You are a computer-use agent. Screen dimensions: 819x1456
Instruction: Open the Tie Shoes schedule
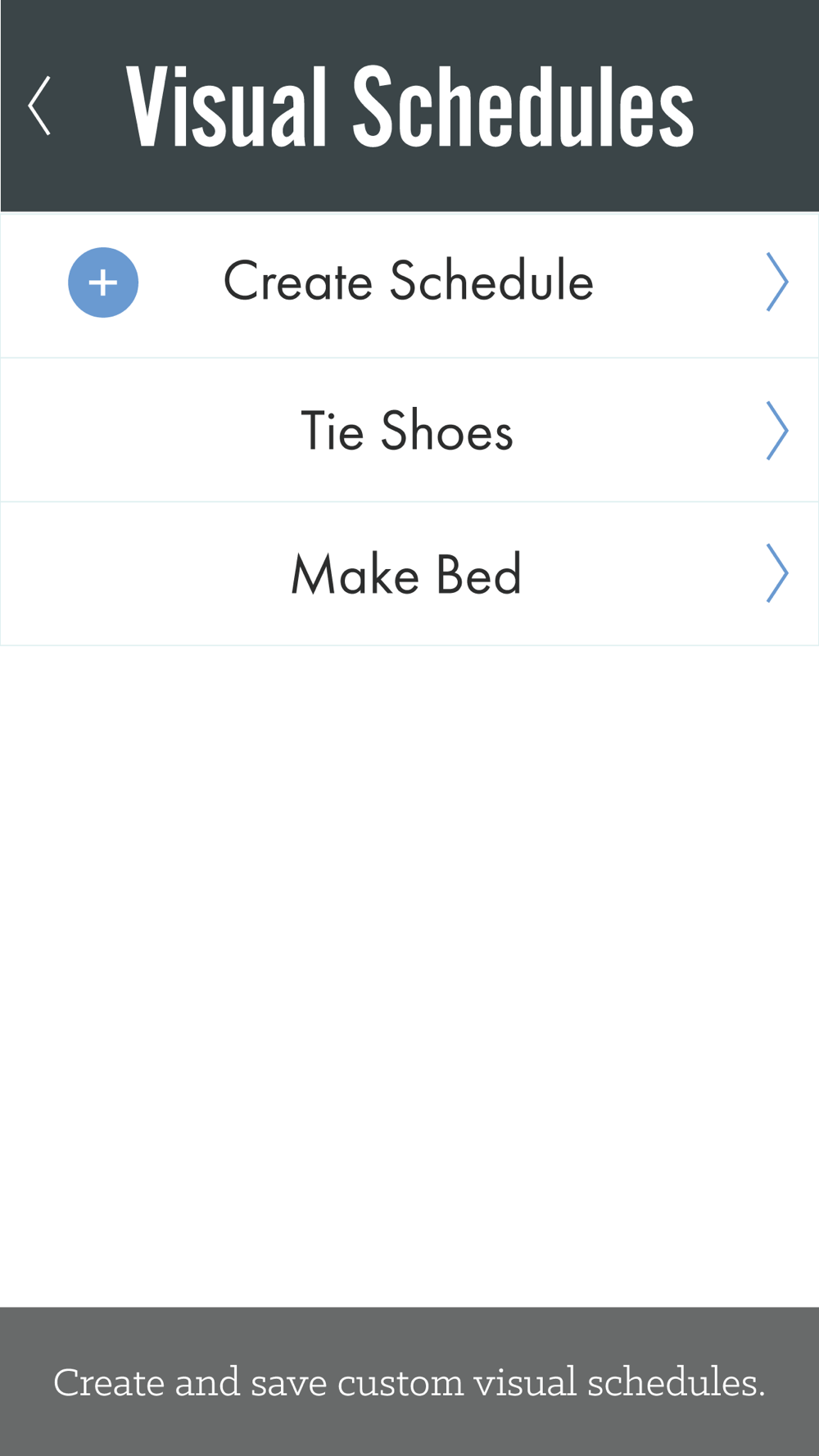click(409, 430)
